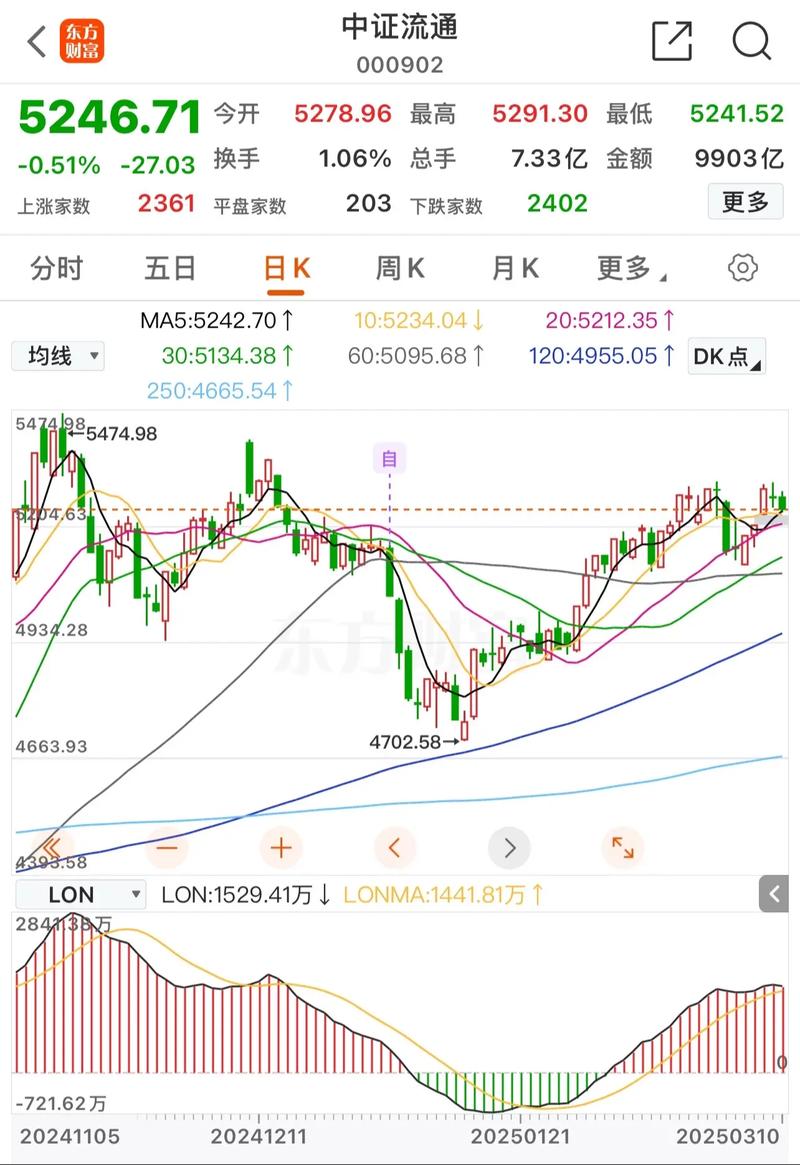Toggle the DK点 indicator on the chart
The image size is (800, 1165).
(x=726, y=356)
